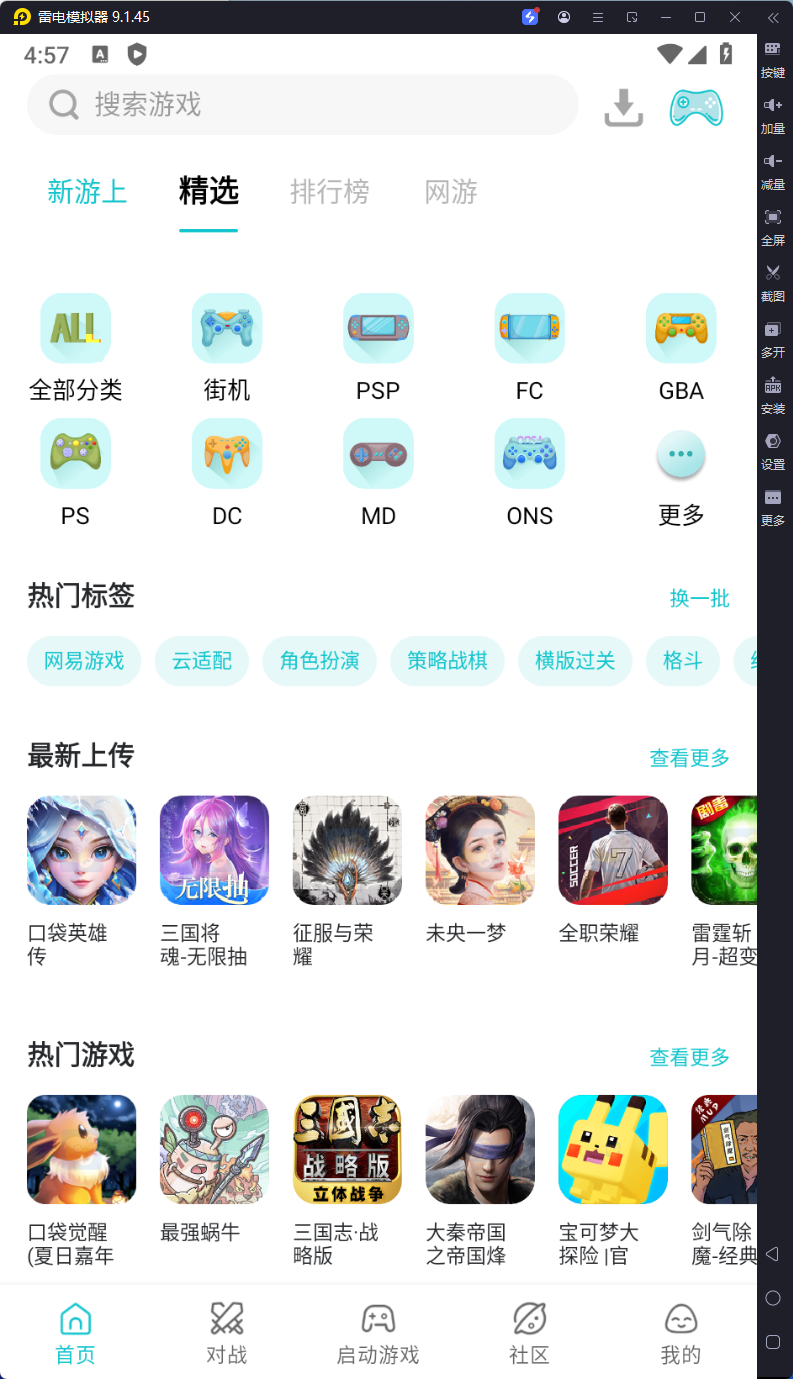Click 查看更多 next to 最新上传
Viewport: 793px width, 1379px height.
689,757
